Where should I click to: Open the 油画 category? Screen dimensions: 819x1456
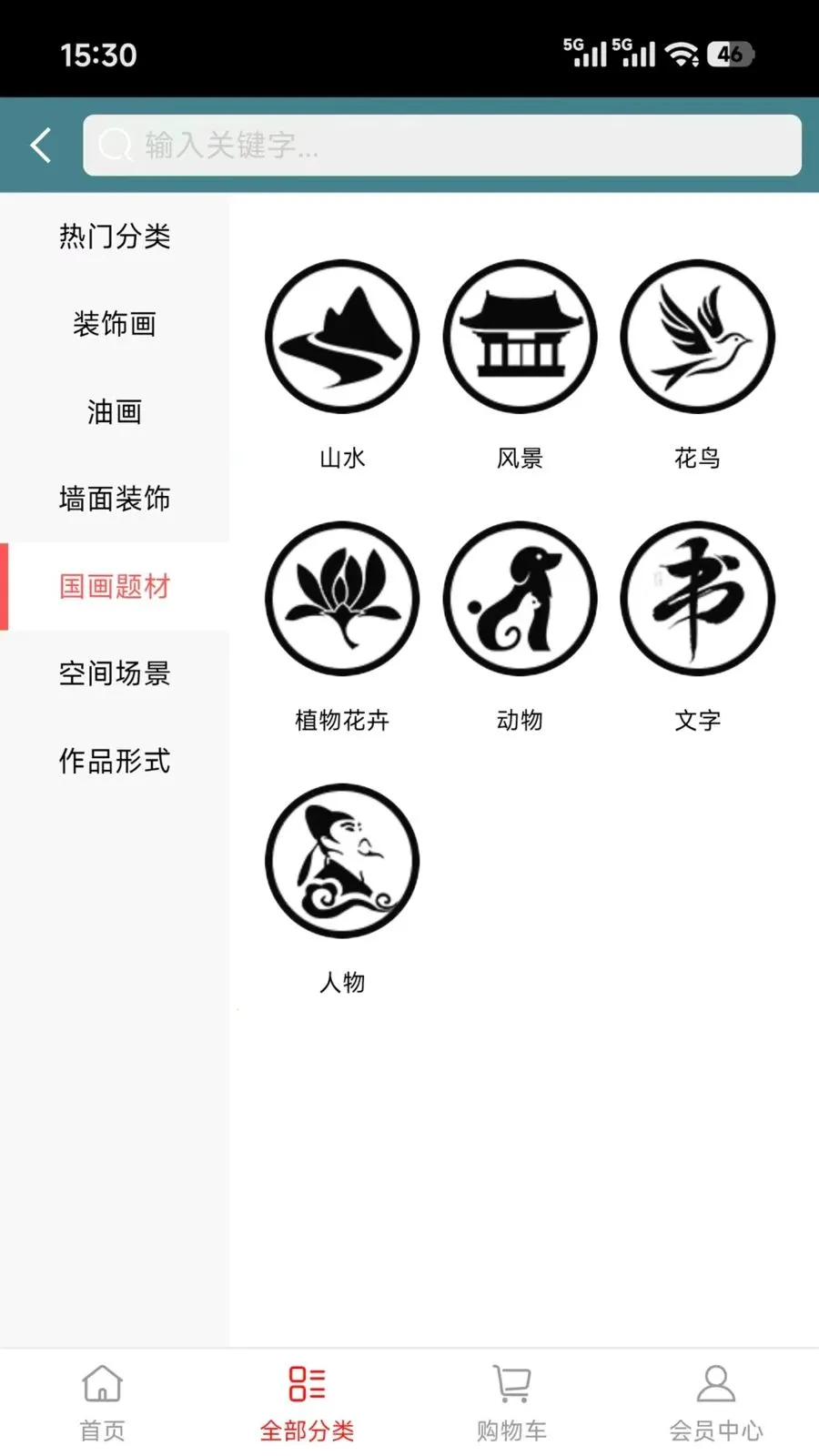115,411
